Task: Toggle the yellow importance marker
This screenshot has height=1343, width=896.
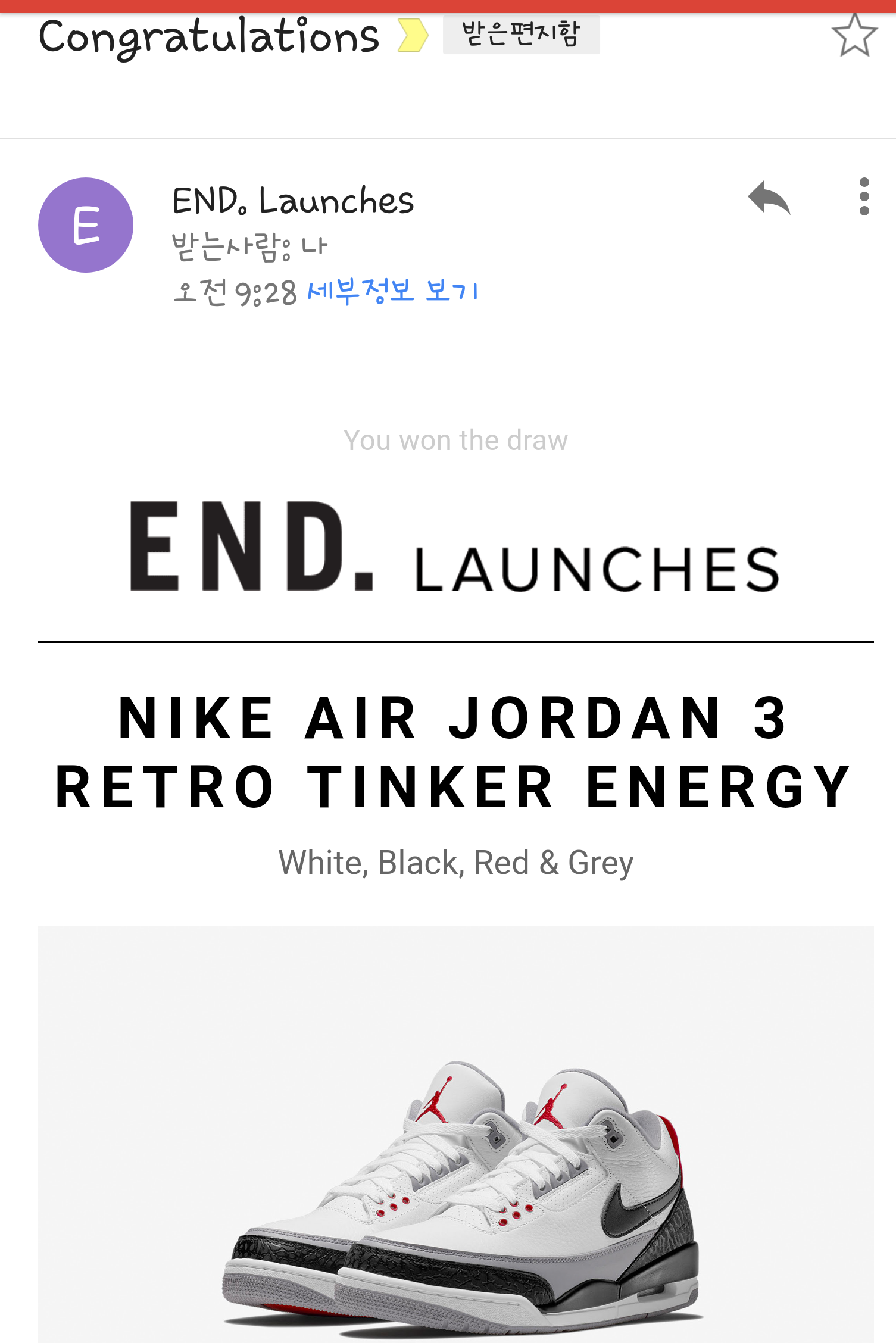Action: click(413, 35)
